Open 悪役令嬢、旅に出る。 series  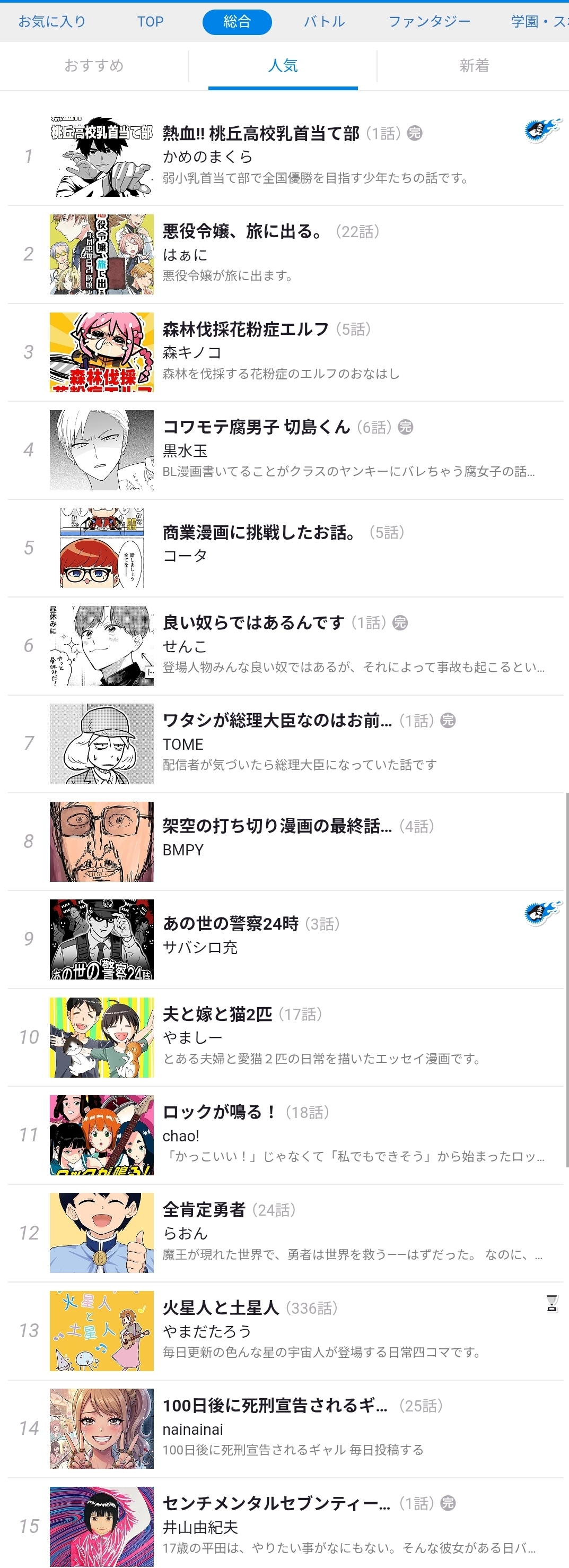(x=243, y=231)
